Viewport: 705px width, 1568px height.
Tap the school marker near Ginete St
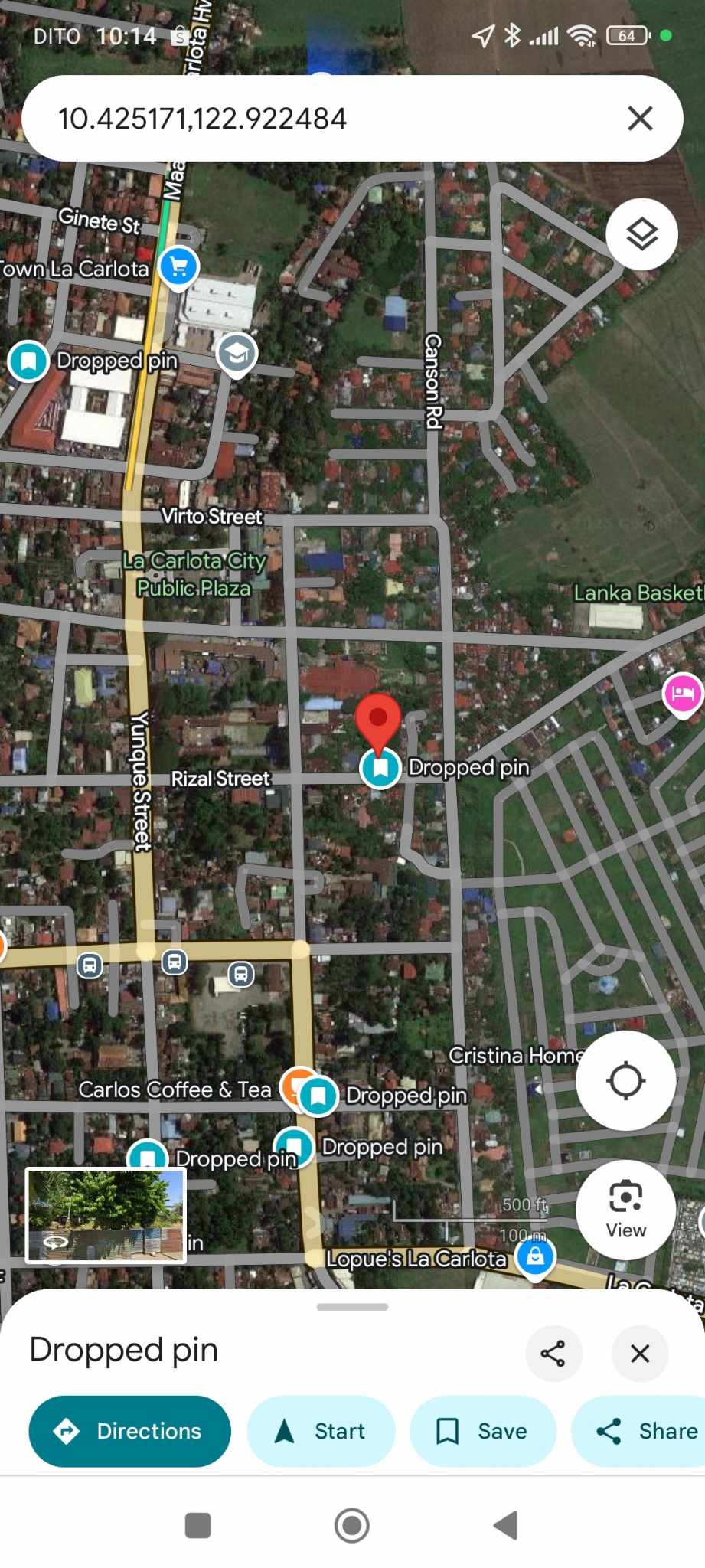(x=237, y=353)
